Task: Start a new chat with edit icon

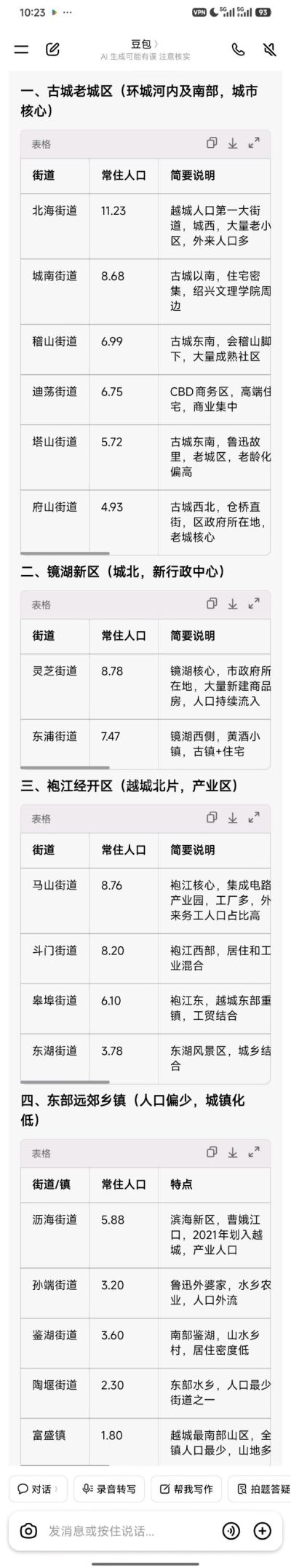Action: pyautogui.click(x=52, y=50)
